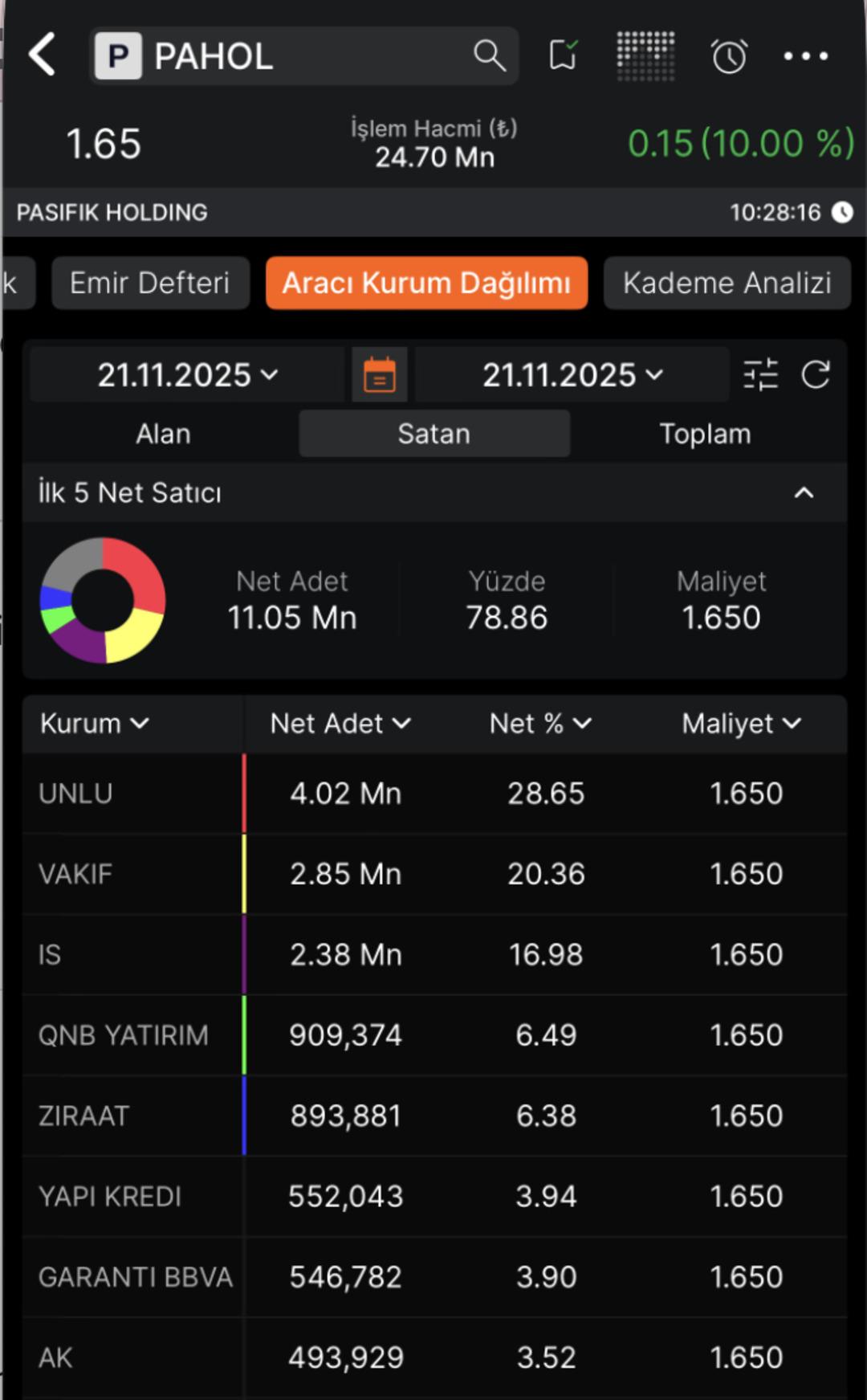Select the Satan view
Image resolution: width=867 pixels, height=1400 pixels.
(433, 433)
